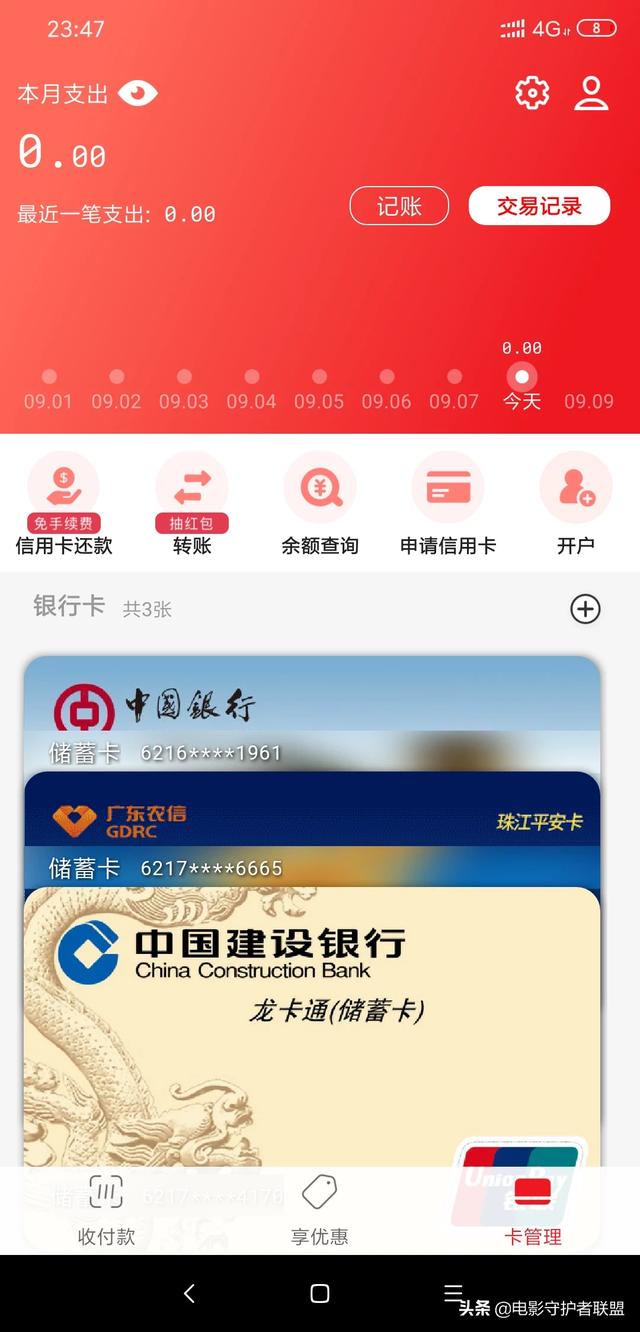Switch to the 收付款 tab
Image resolution: width=640 pixels, height=1332 pixels.
tap(106, 1210)
